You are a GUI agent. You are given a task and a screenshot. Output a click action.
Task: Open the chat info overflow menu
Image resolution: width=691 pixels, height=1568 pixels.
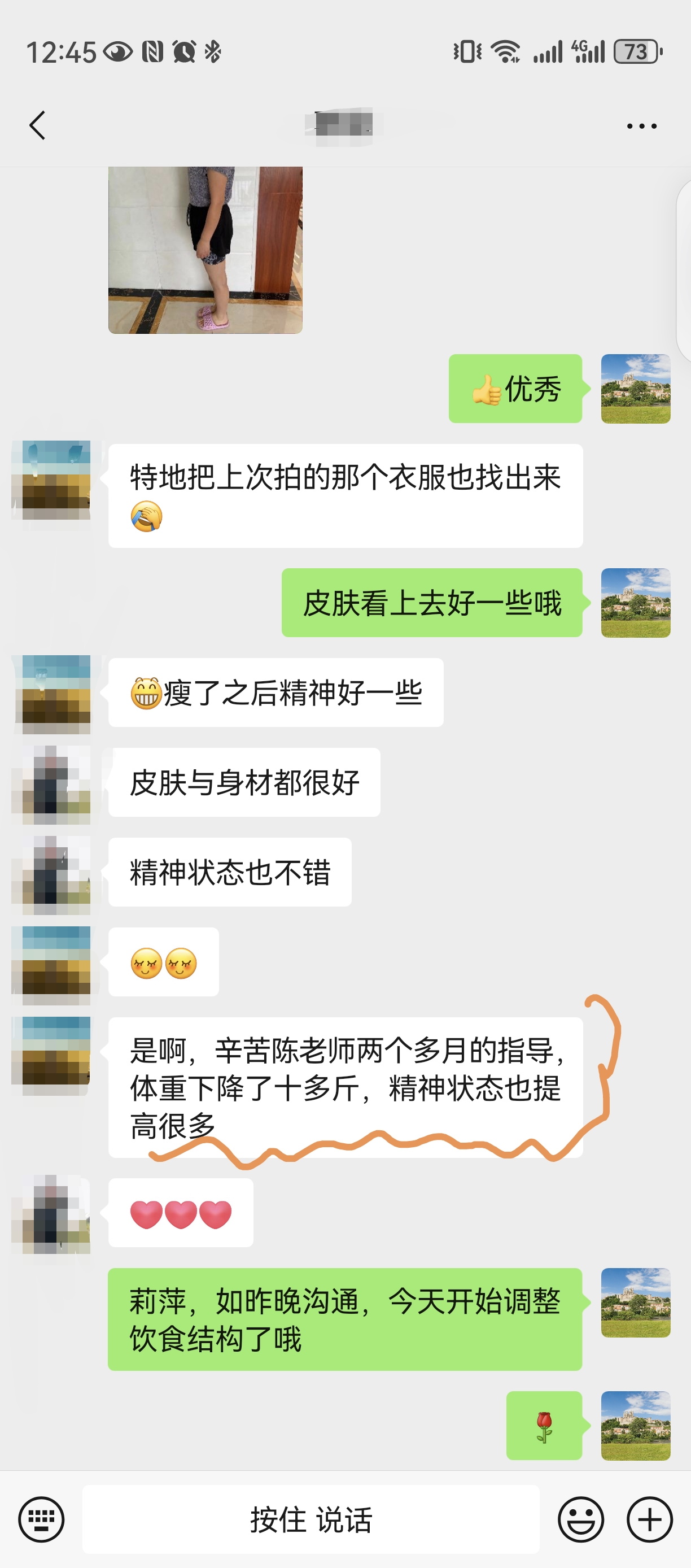(641, 126)
